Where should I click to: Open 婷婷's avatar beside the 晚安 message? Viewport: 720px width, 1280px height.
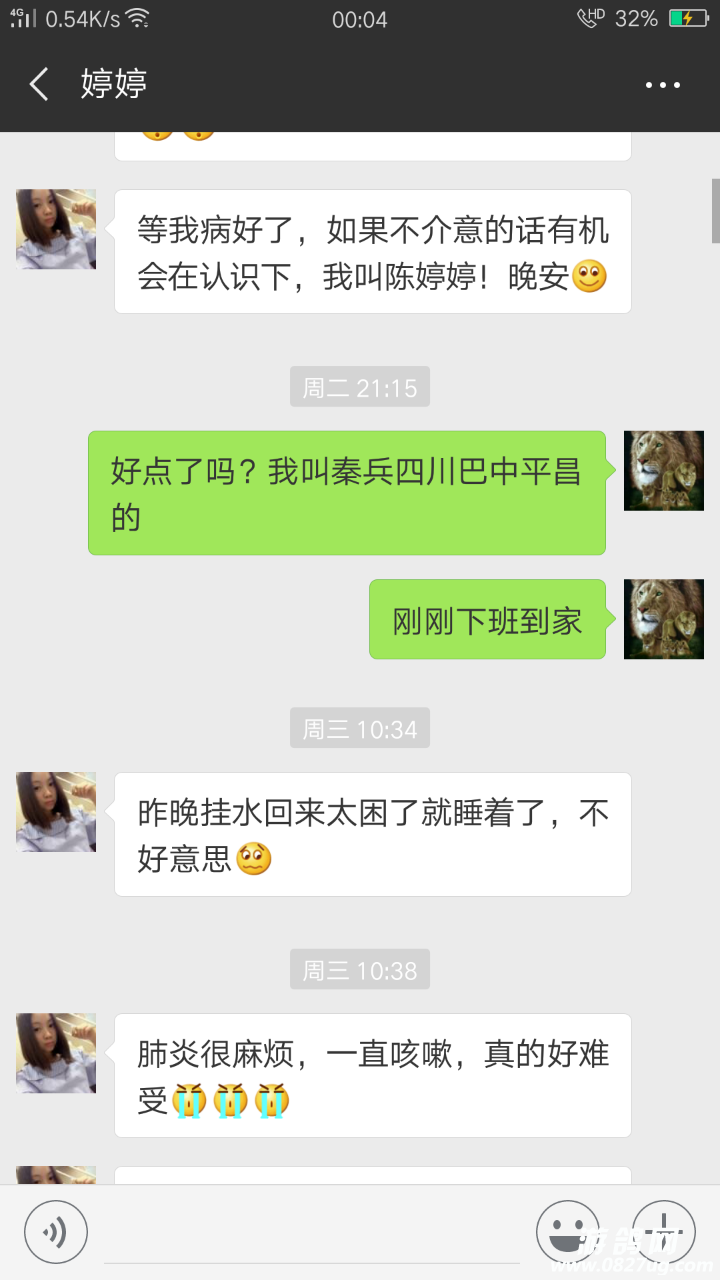tap(56, 229)
